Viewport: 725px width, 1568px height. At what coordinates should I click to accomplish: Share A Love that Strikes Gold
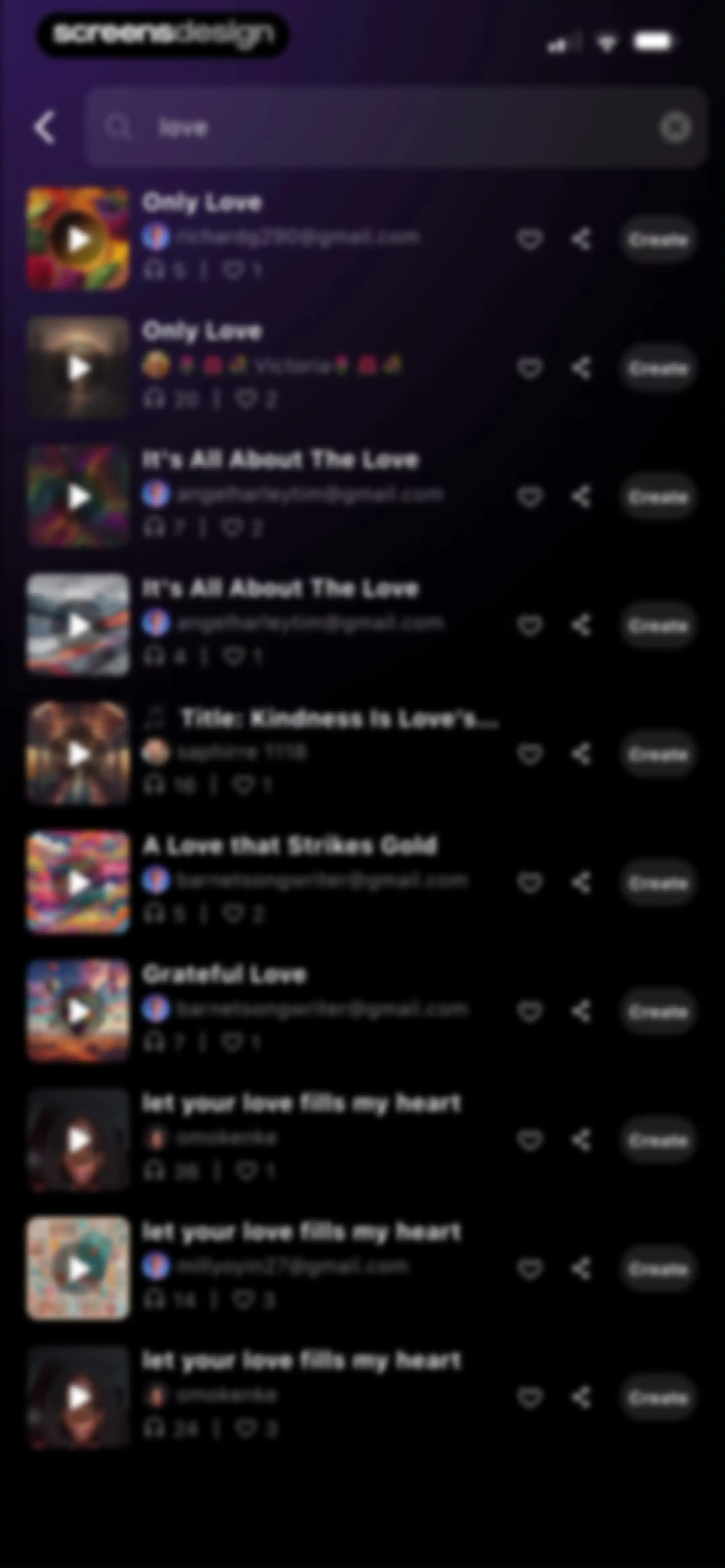click(x=581, y=883)
